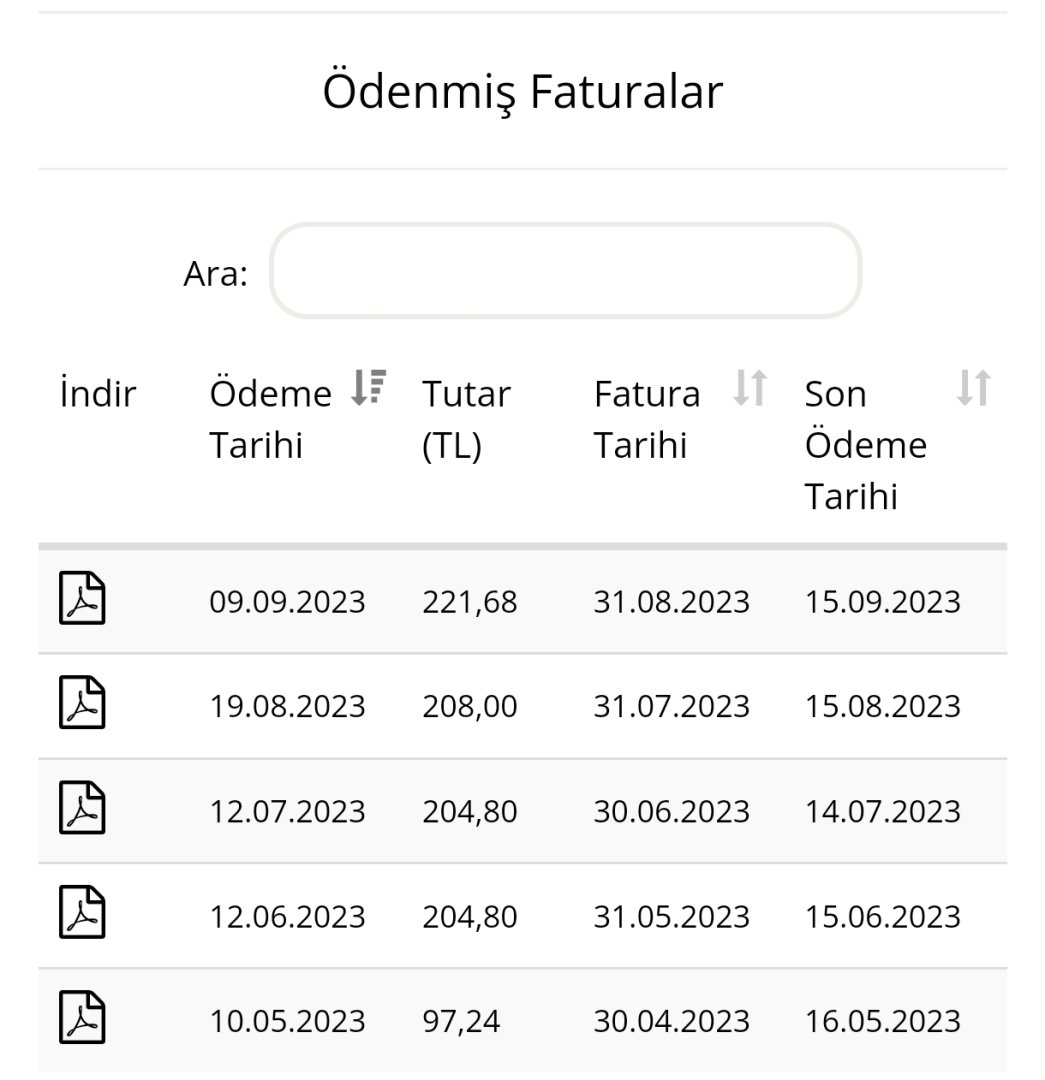Select the row dated 31.07.2023

(x=522, y=705)
